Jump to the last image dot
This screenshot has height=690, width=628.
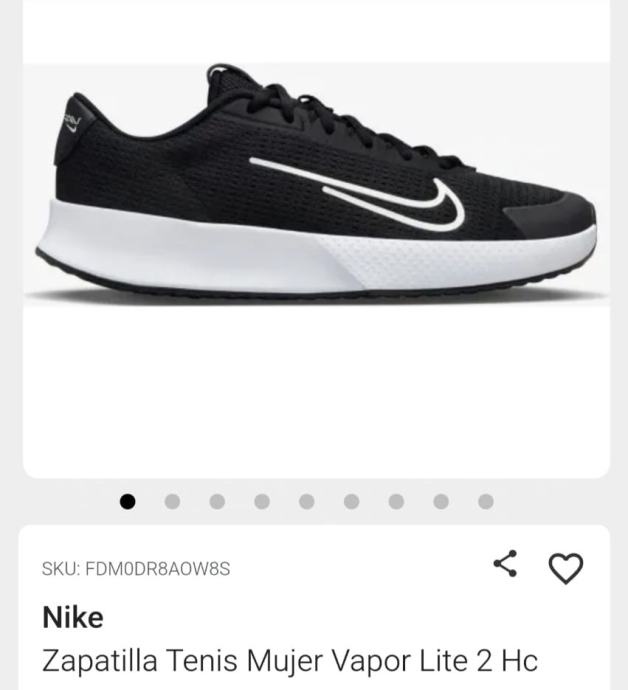point(486,501)
